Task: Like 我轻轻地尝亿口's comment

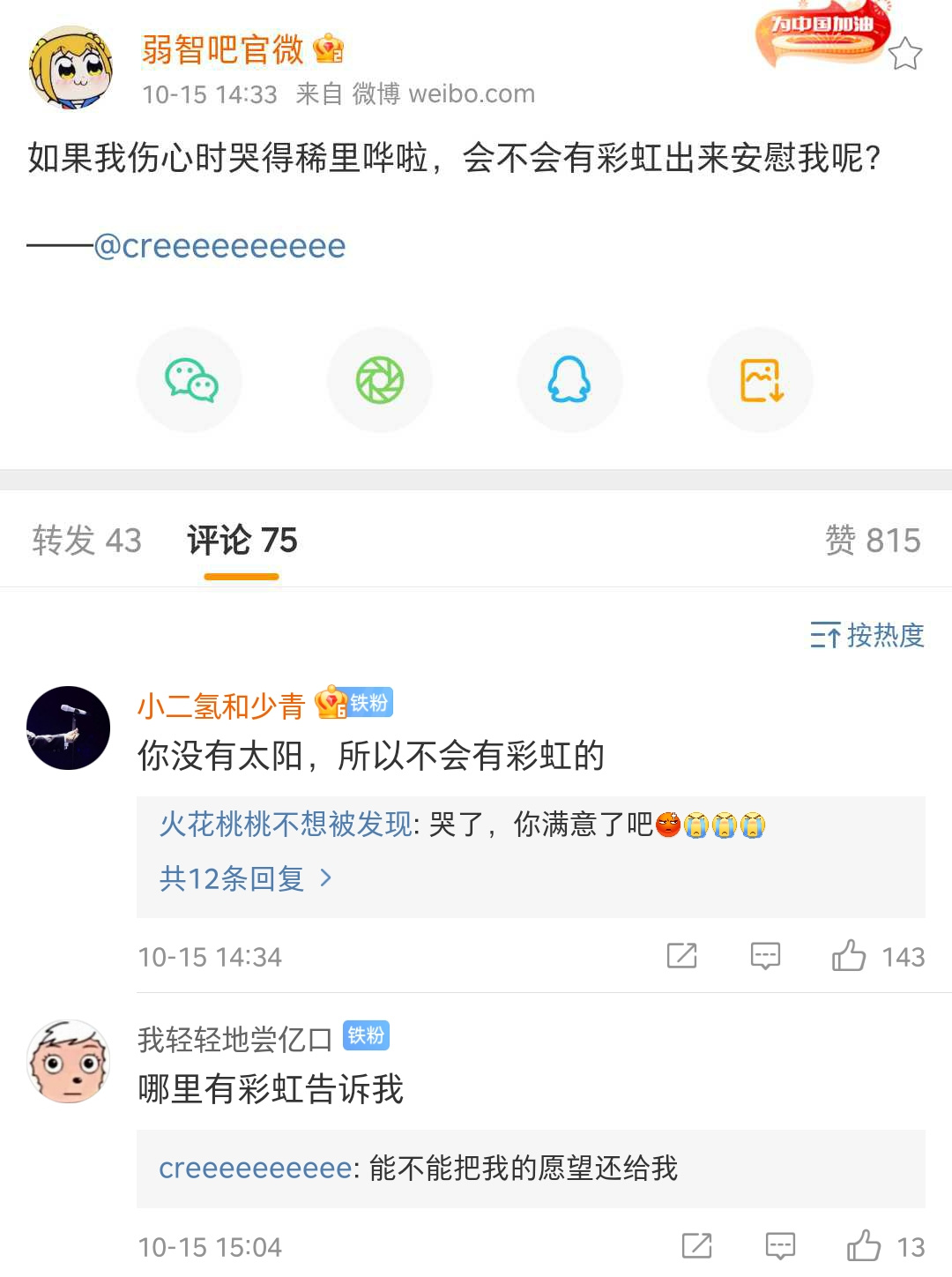Action: [864, 1246]
